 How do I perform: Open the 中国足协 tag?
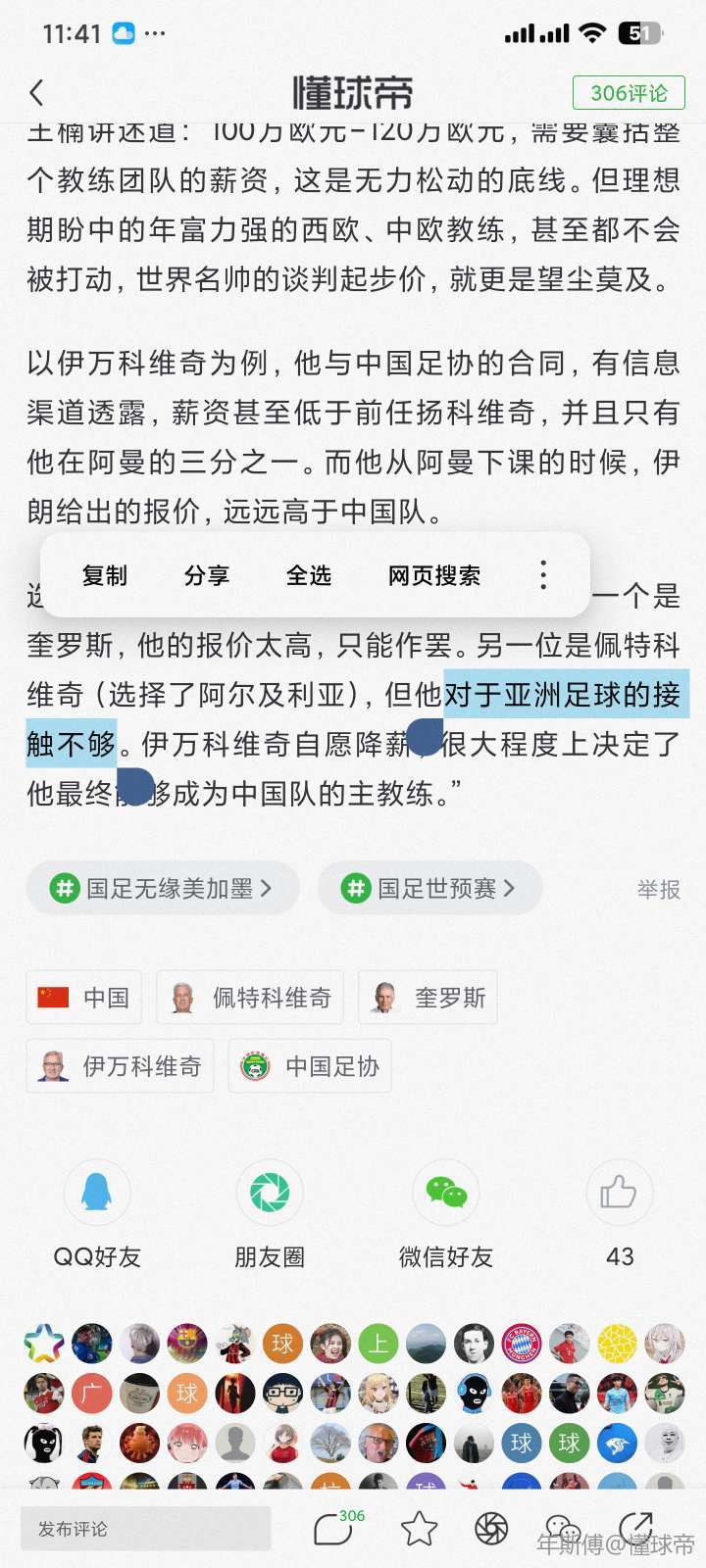click(310, 1066)
